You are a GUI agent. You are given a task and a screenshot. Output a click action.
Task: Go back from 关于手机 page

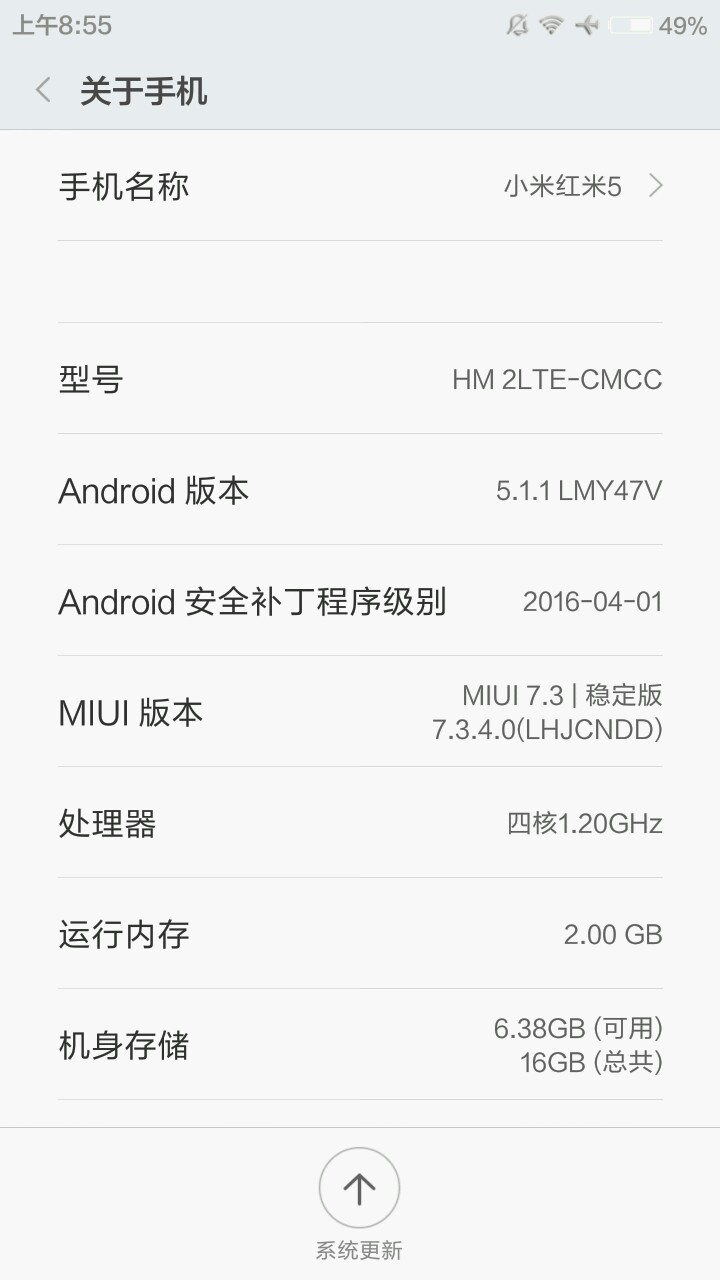[x=43, y=91]
